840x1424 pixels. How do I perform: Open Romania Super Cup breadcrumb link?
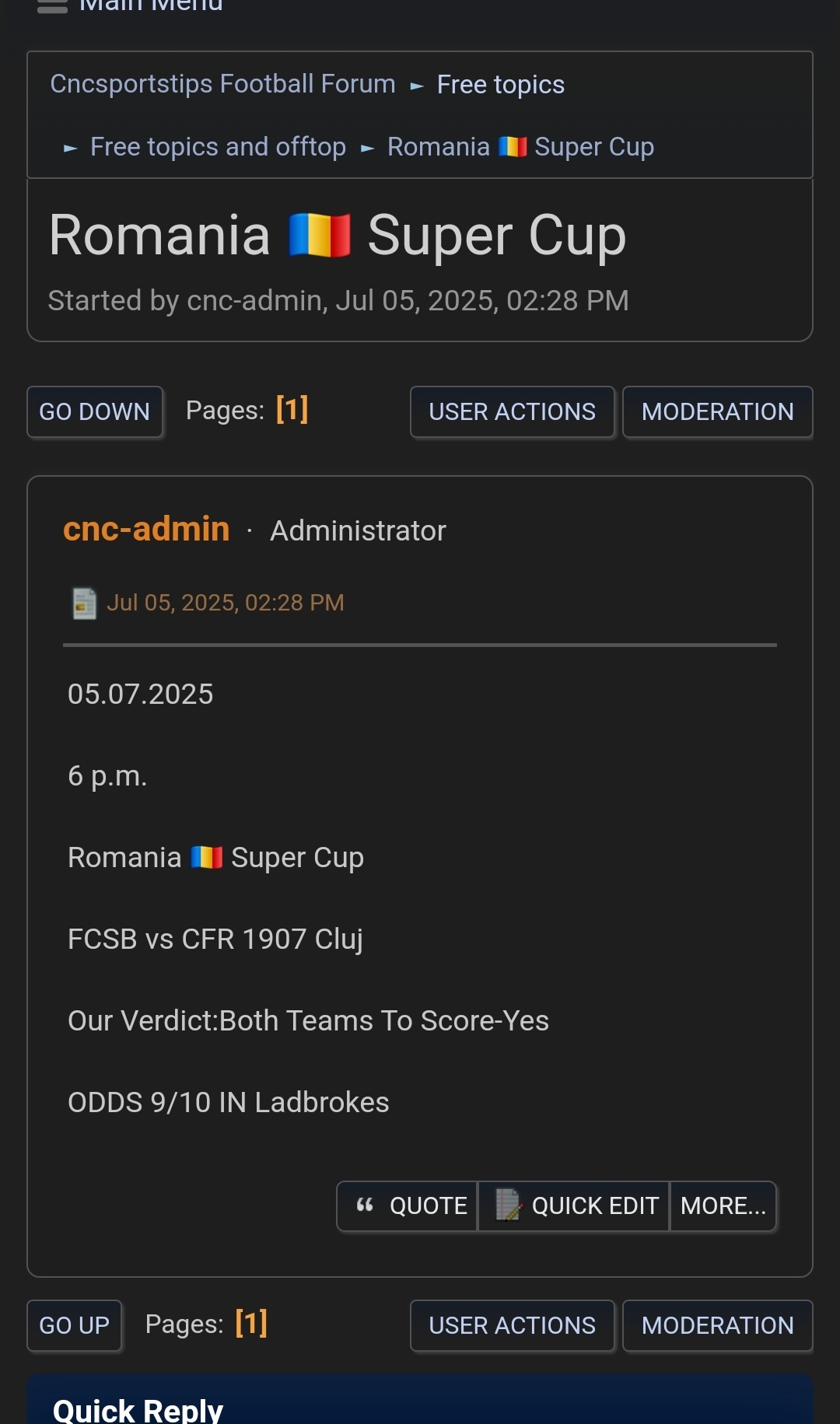tap(520, 147)
